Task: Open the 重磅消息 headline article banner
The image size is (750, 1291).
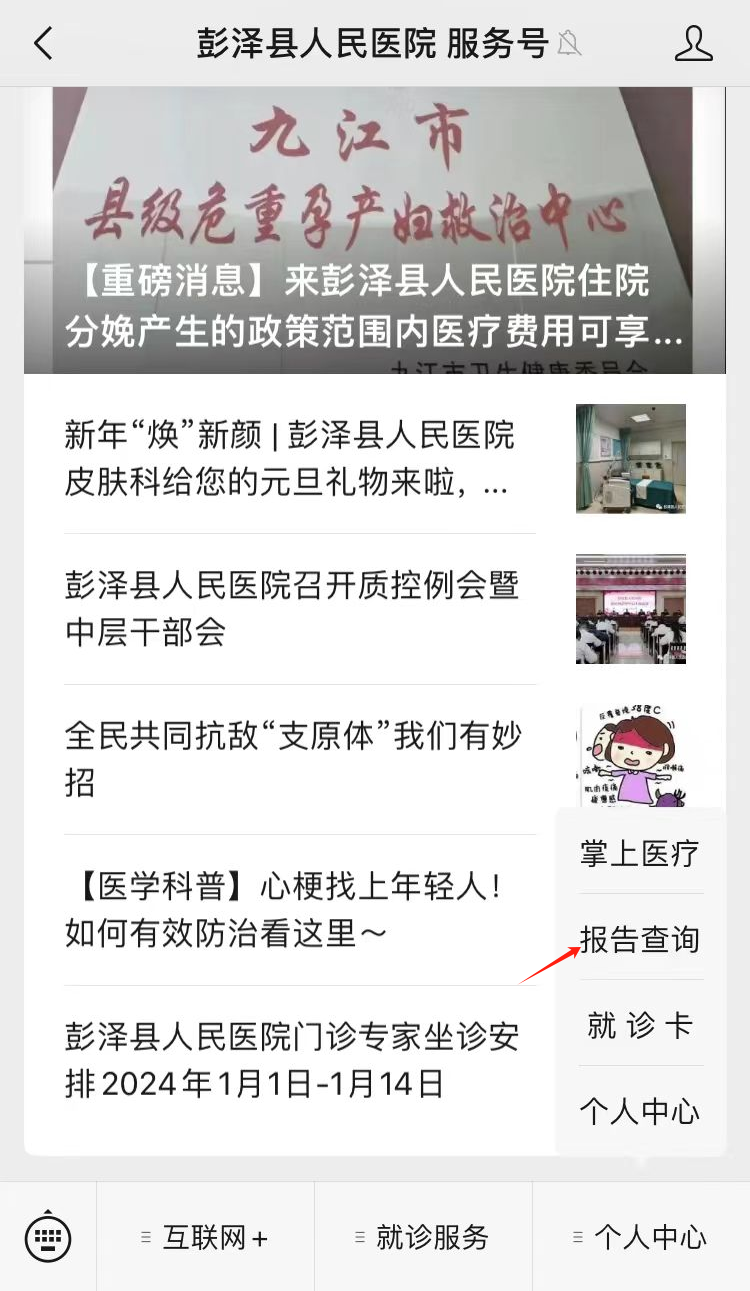Action: tap(373, 232)
